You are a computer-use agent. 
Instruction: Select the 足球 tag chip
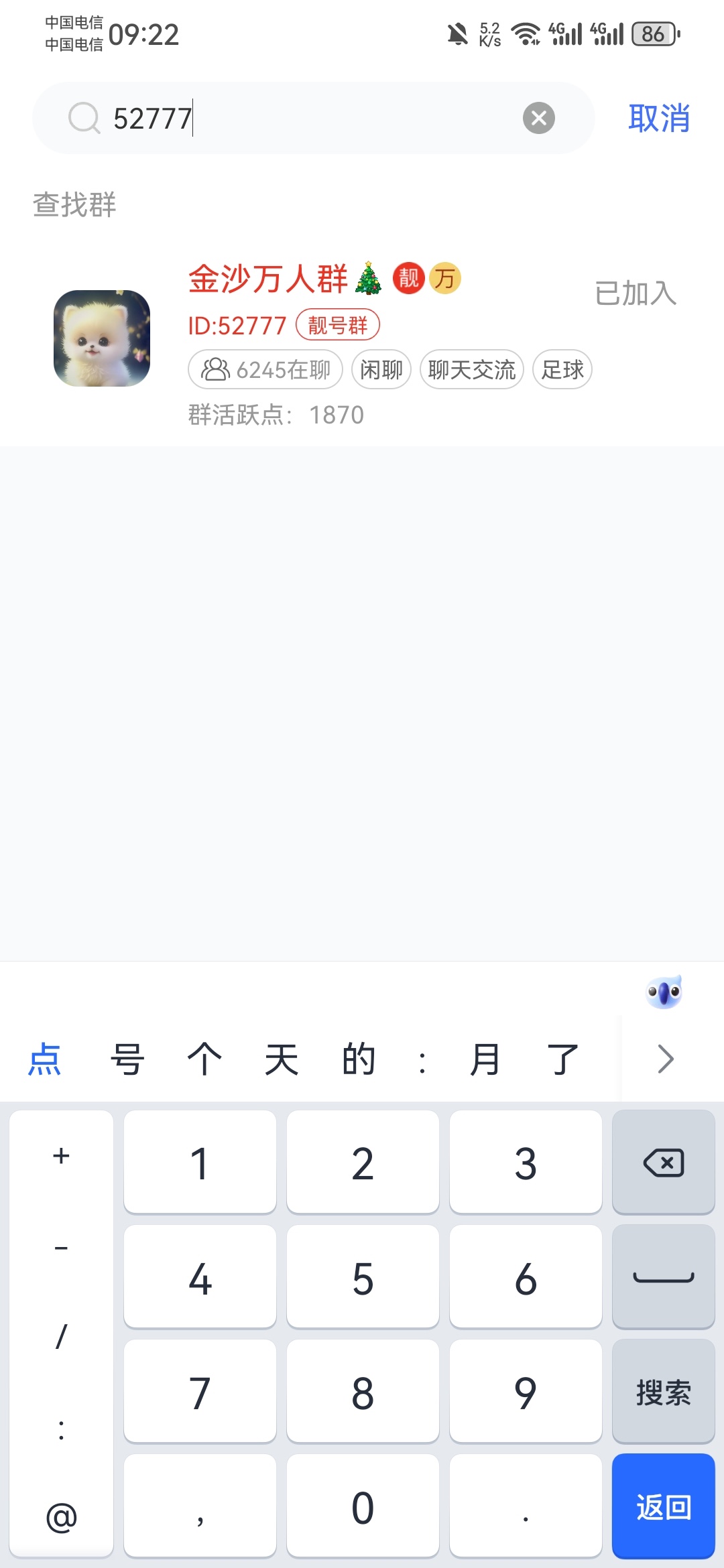[562, 369]
